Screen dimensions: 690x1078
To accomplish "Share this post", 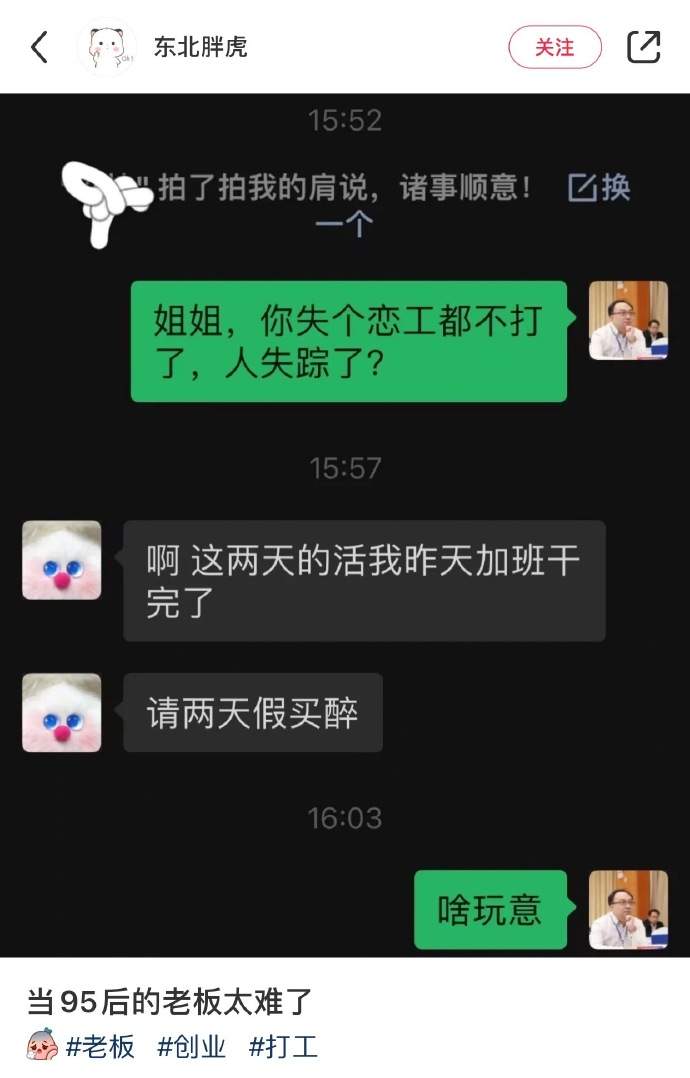I will point(643,47).
